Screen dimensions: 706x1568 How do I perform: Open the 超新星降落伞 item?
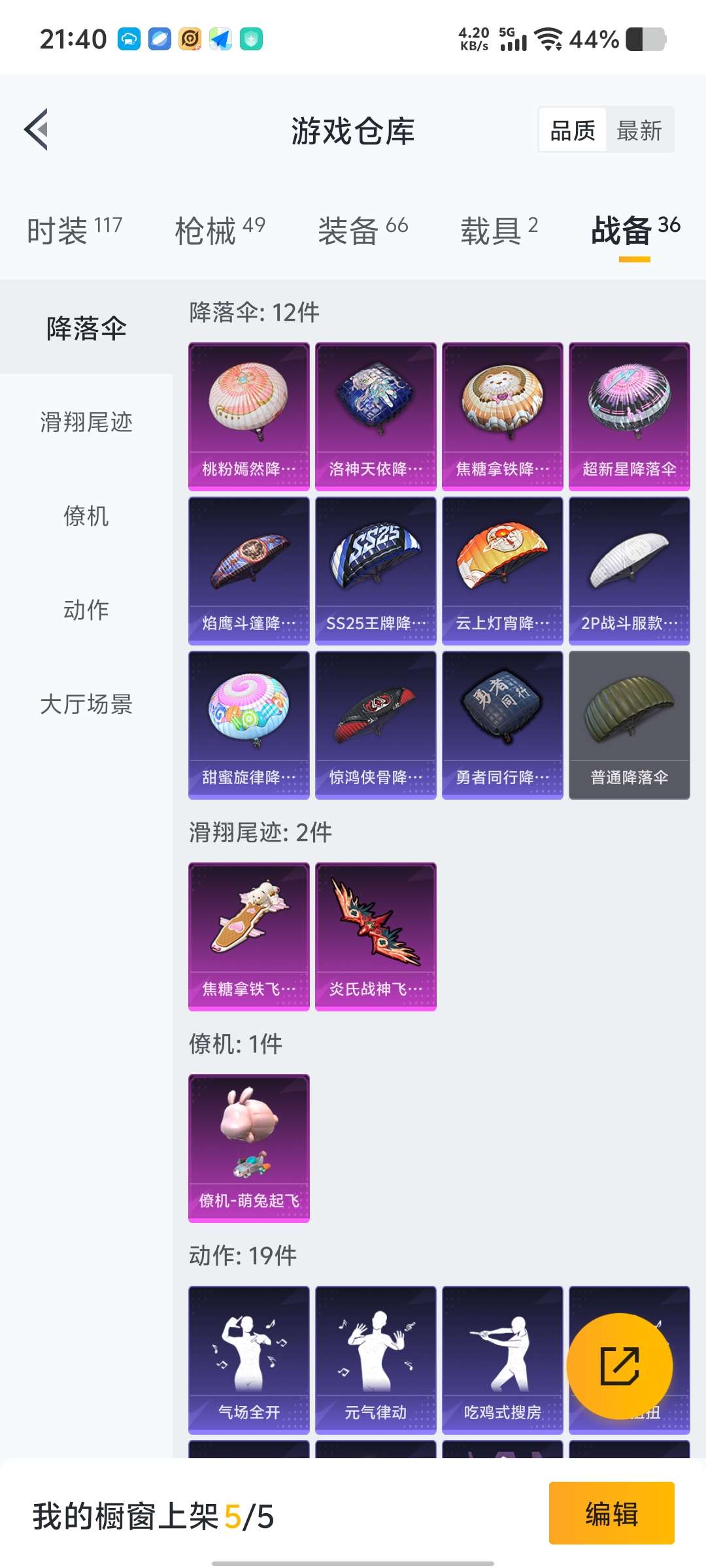pos(630,417)
